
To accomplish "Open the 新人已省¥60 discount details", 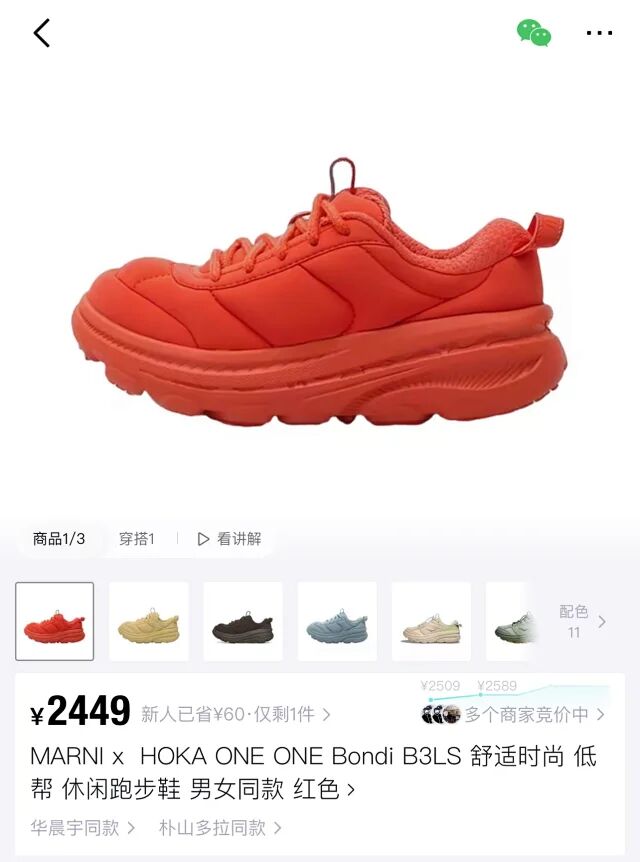I will (x=236, y=714).
